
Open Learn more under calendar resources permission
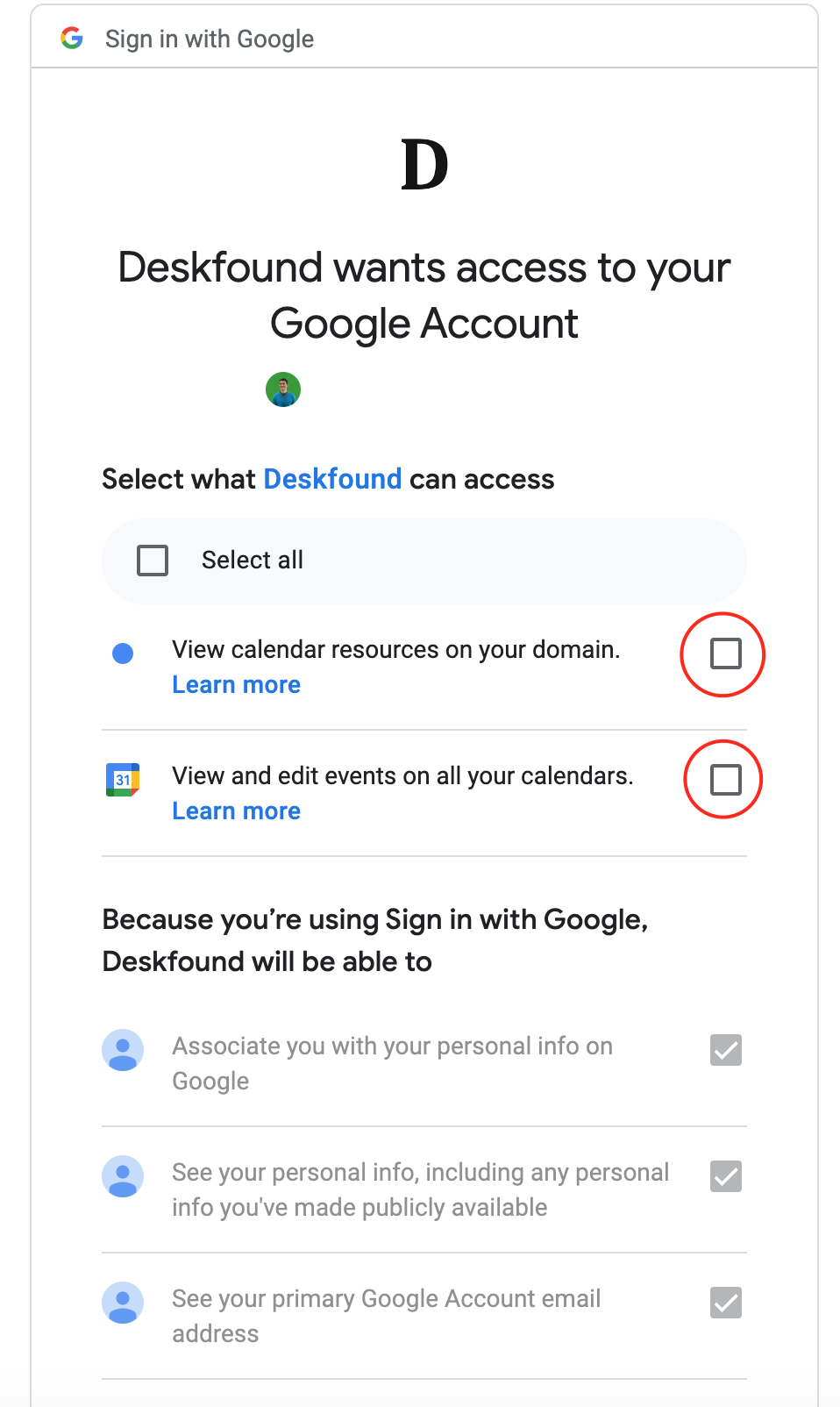(x=236, y=685)
